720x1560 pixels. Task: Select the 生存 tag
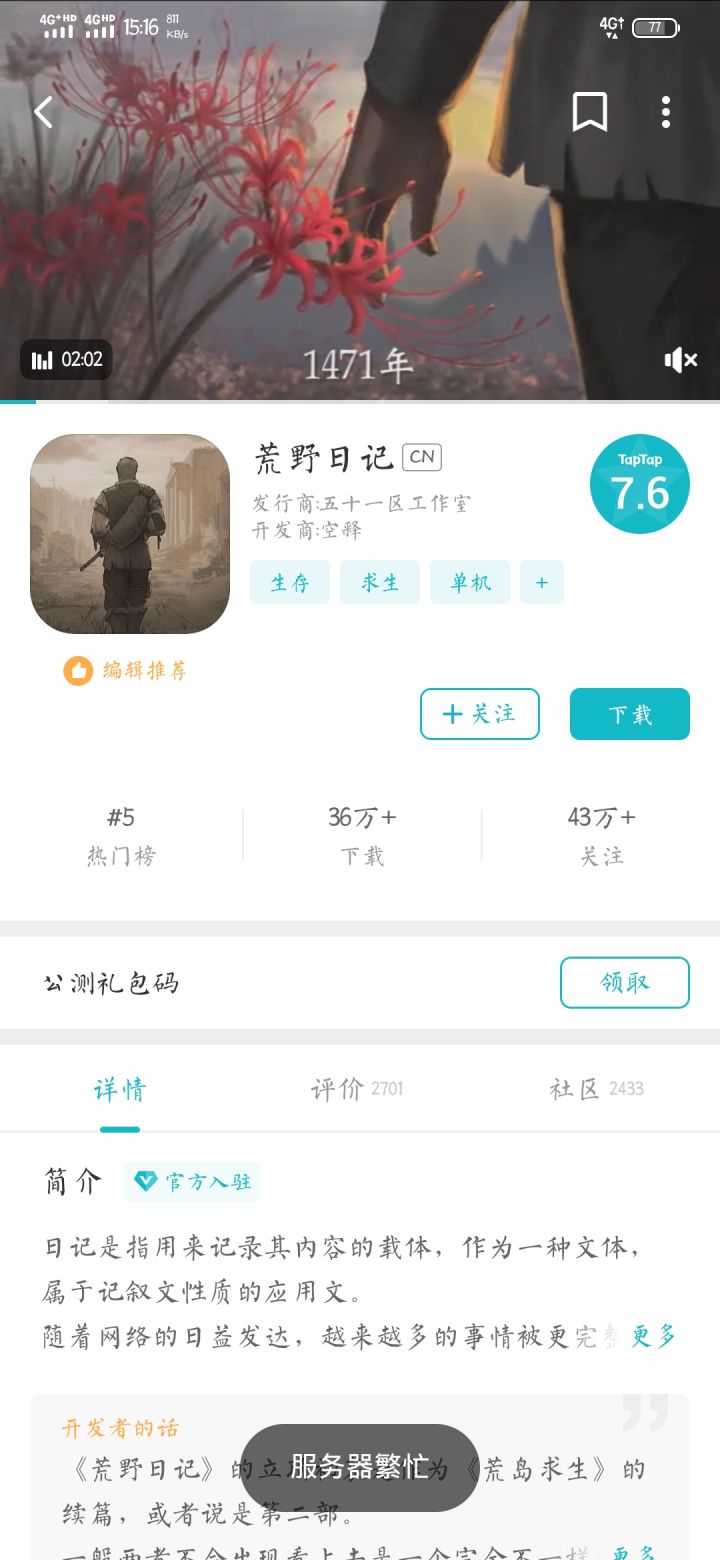tap(289, 582)
